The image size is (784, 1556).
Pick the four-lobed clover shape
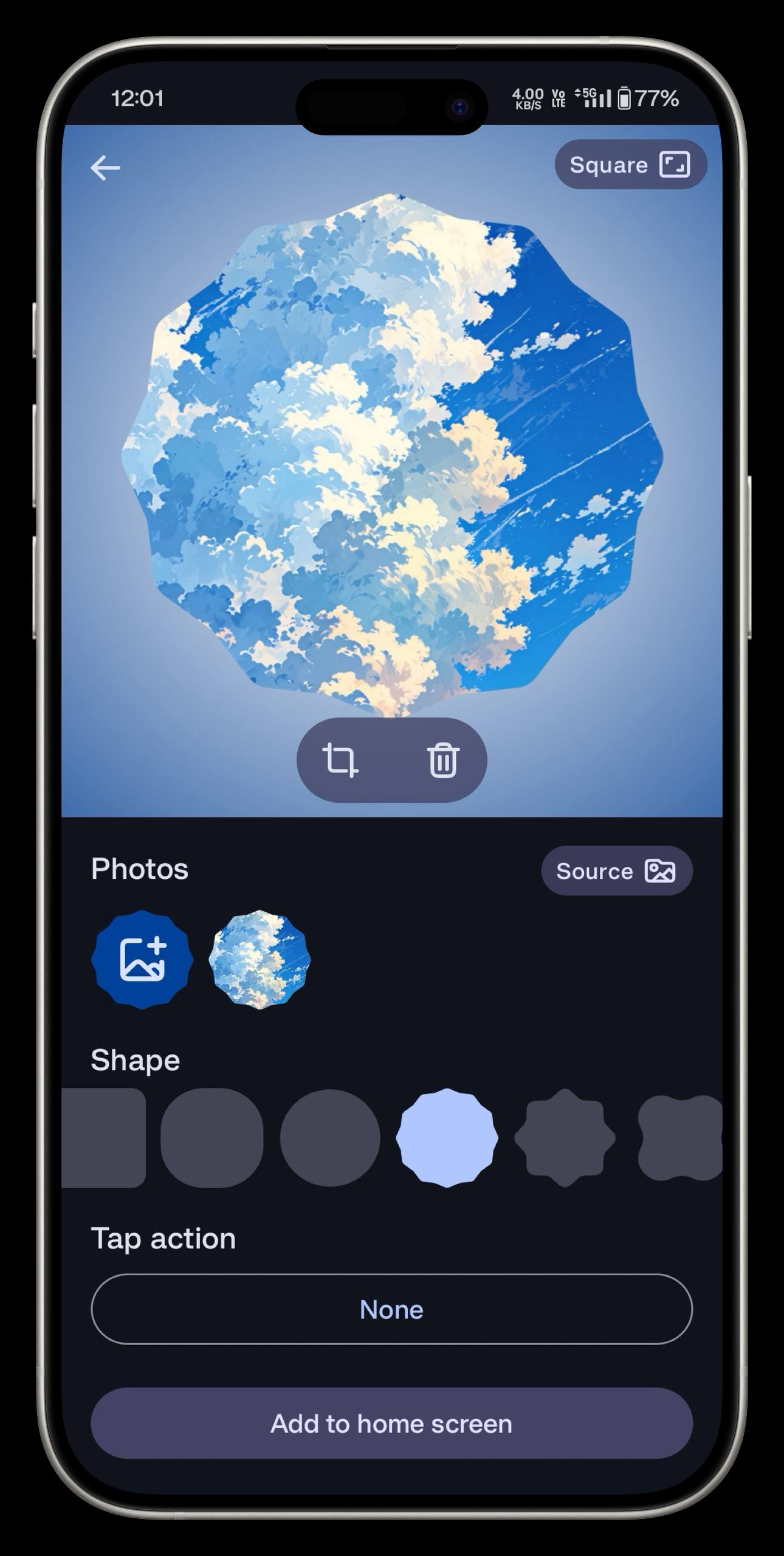point(681,1138)
